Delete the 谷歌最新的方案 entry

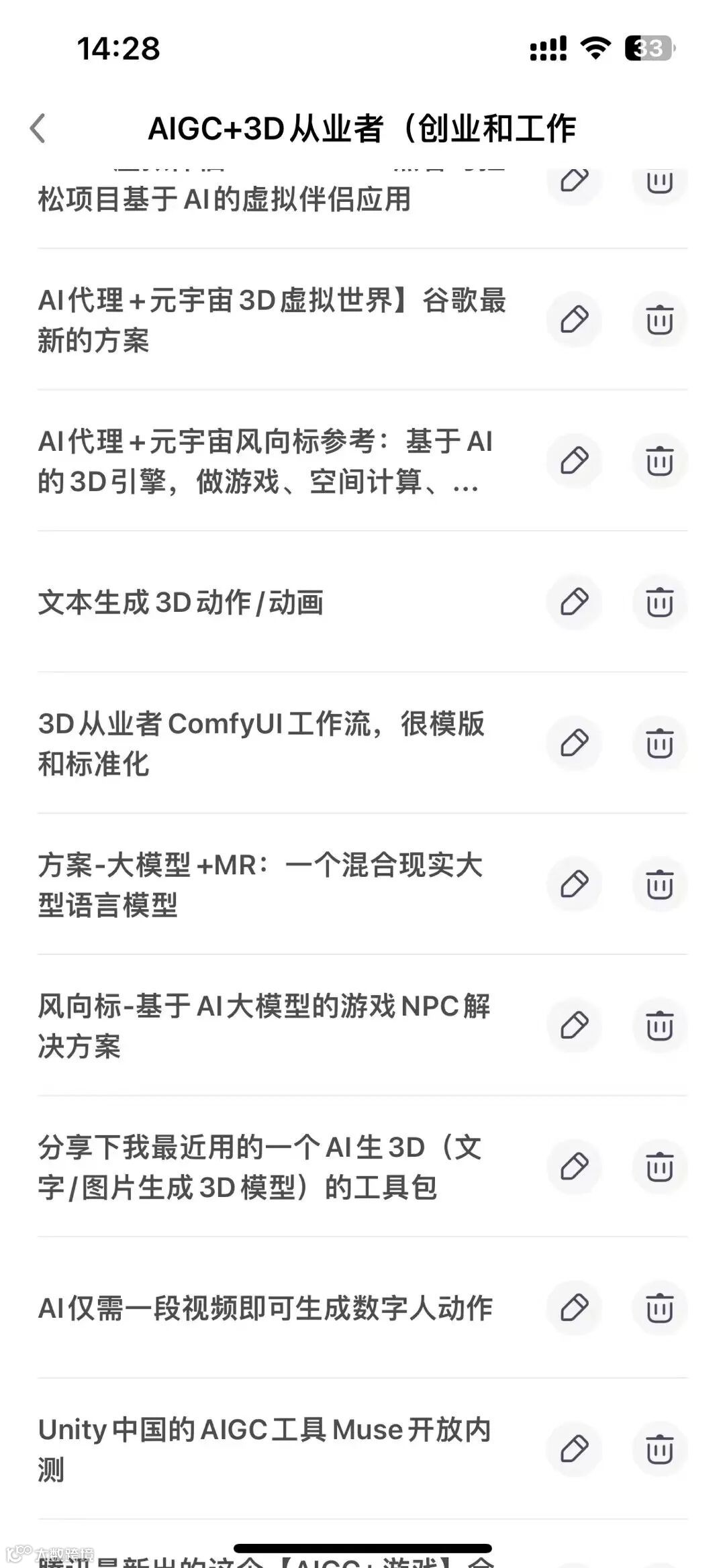pyautogui.click(x=659, y=319)
